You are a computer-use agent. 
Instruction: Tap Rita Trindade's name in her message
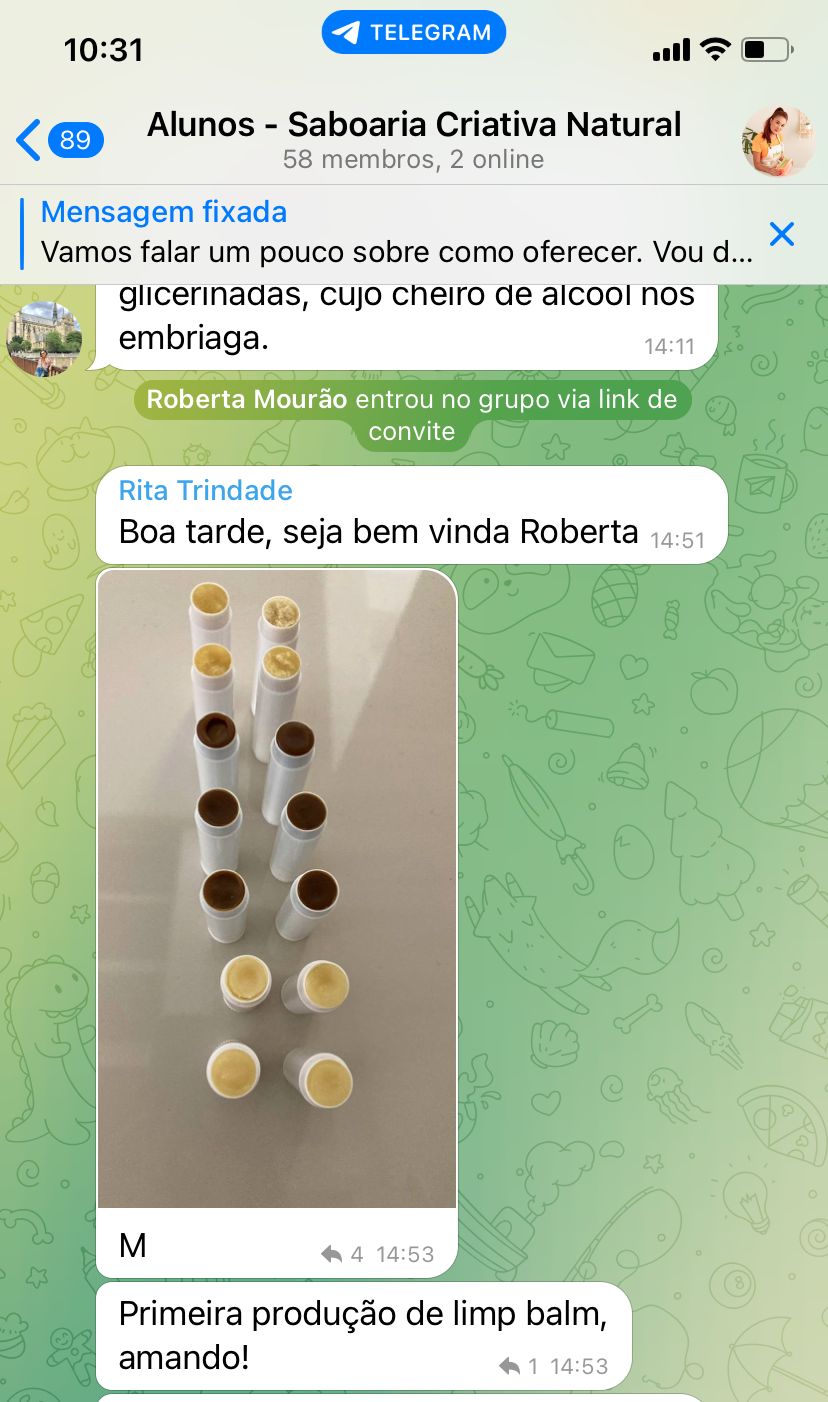coord(205,490)
